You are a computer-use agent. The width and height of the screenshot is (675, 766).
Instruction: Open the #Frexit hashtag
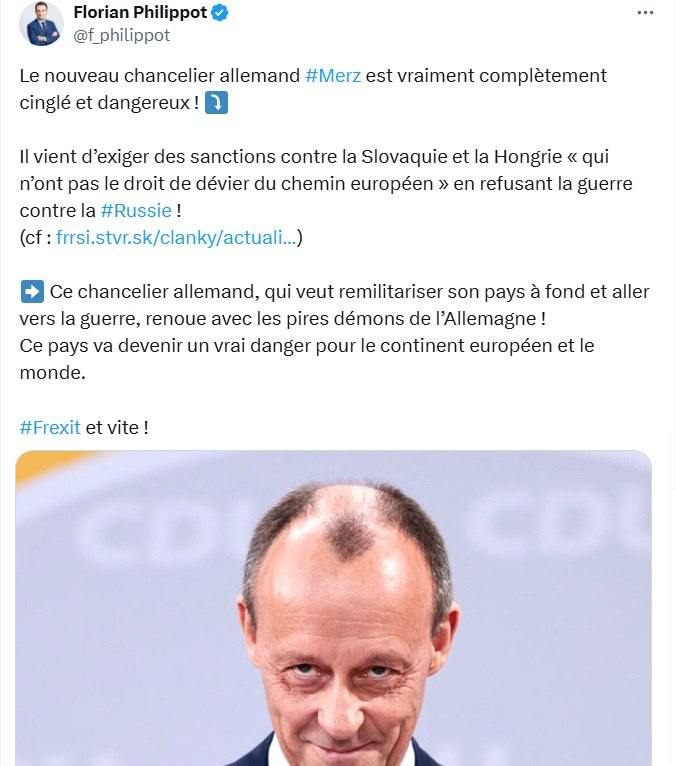pos(50,427)
